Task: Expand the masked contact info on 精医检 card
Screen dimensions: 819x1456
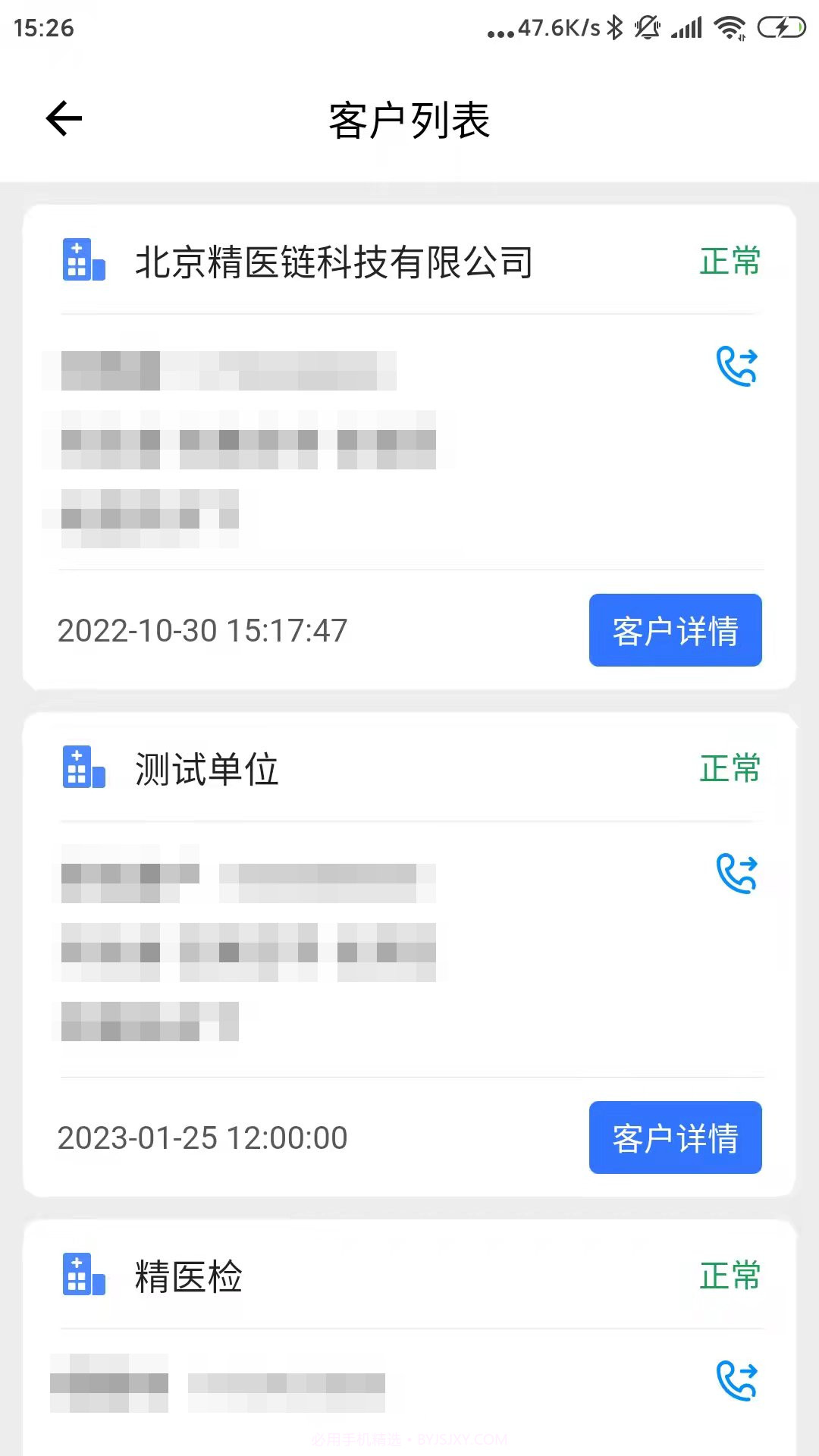Action: click(x=227, y=1382)
